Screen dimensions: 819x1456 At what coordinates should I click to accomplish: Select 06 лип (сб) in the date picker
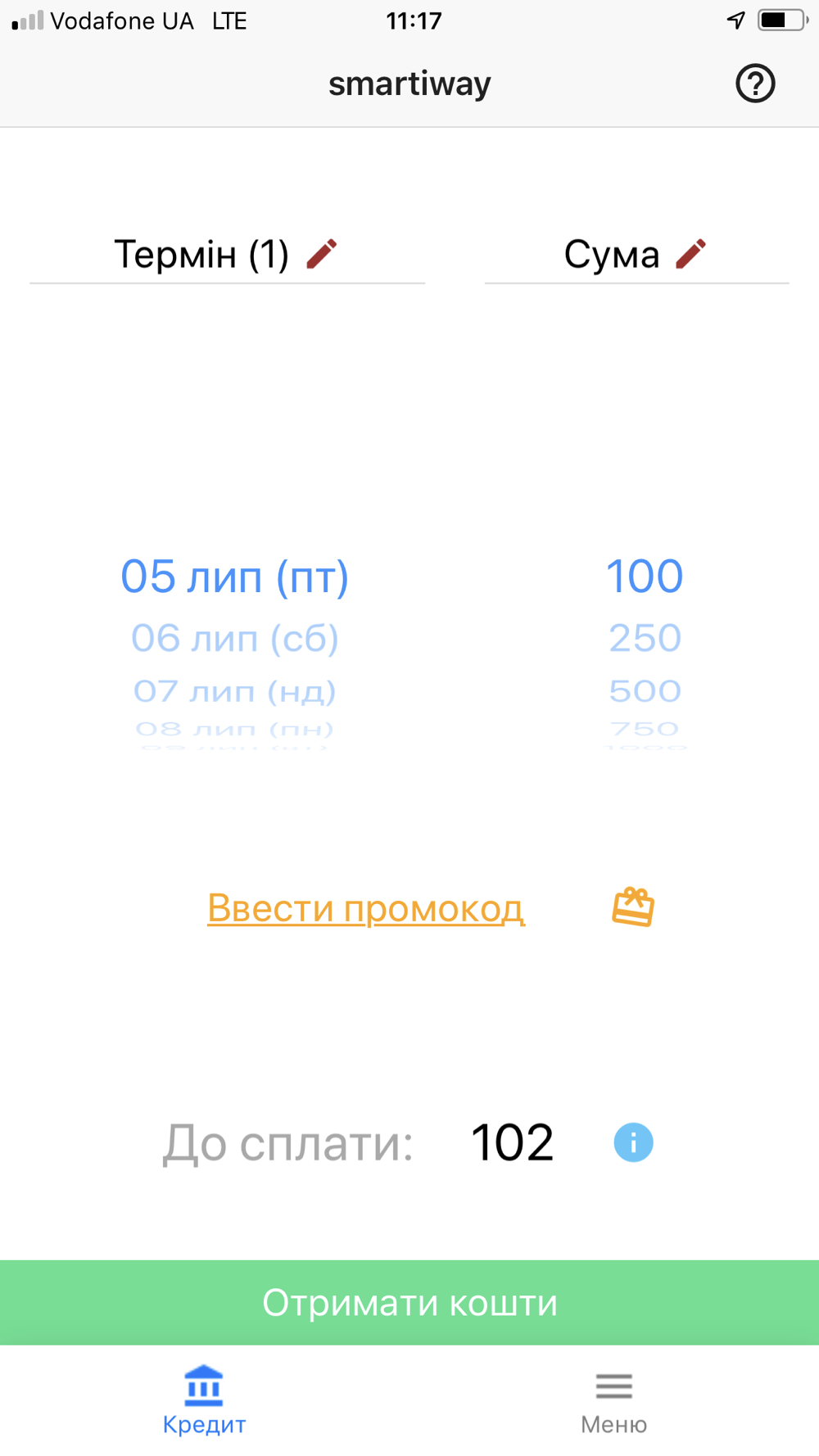tap(235, 638)
